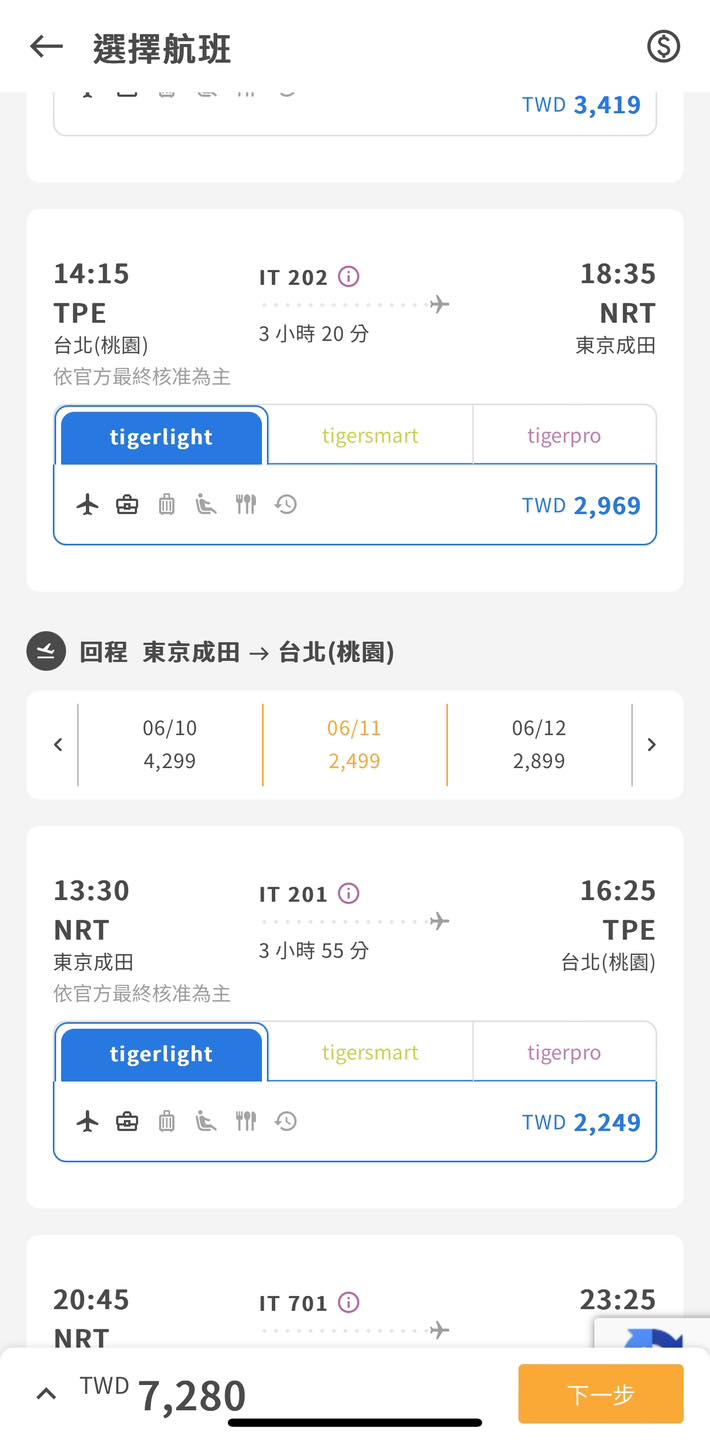Choose tigerlight fare for flight IT 201
This screenshot has height=1440, width=710.
click(x=161, y=1055)
